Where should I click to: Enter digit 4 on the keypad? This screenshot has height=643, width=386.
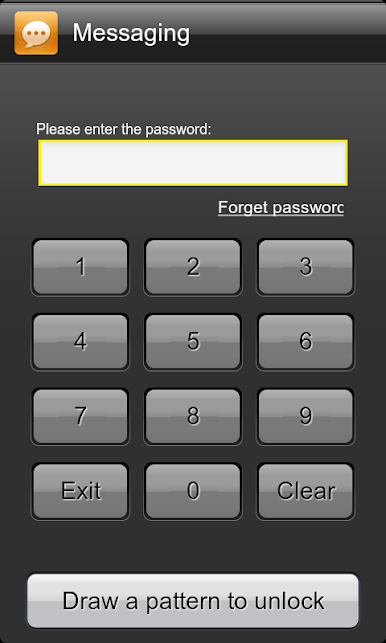(x=80, y=342)
